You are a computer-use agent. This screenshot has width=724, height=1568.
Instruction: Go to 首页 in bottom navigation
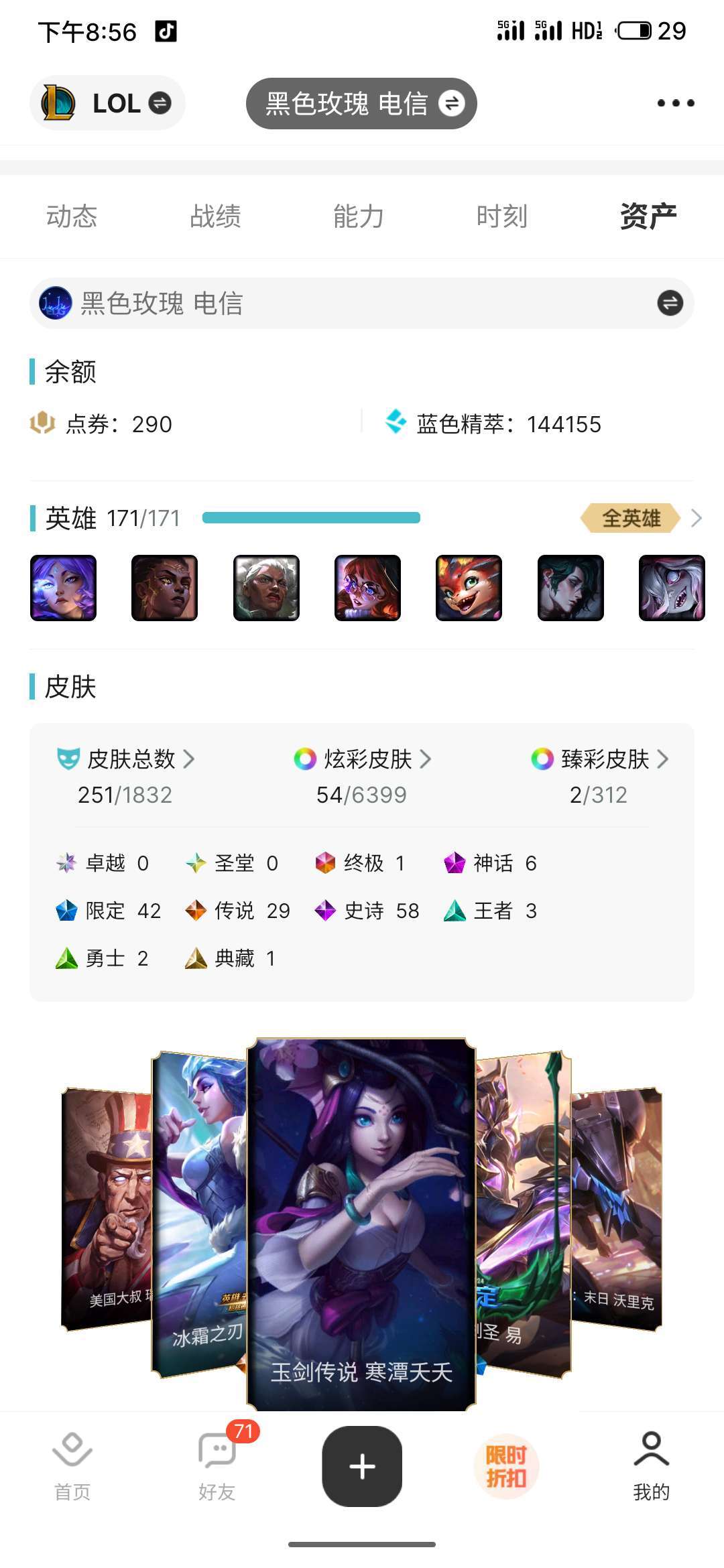[x=72, y=1466]
